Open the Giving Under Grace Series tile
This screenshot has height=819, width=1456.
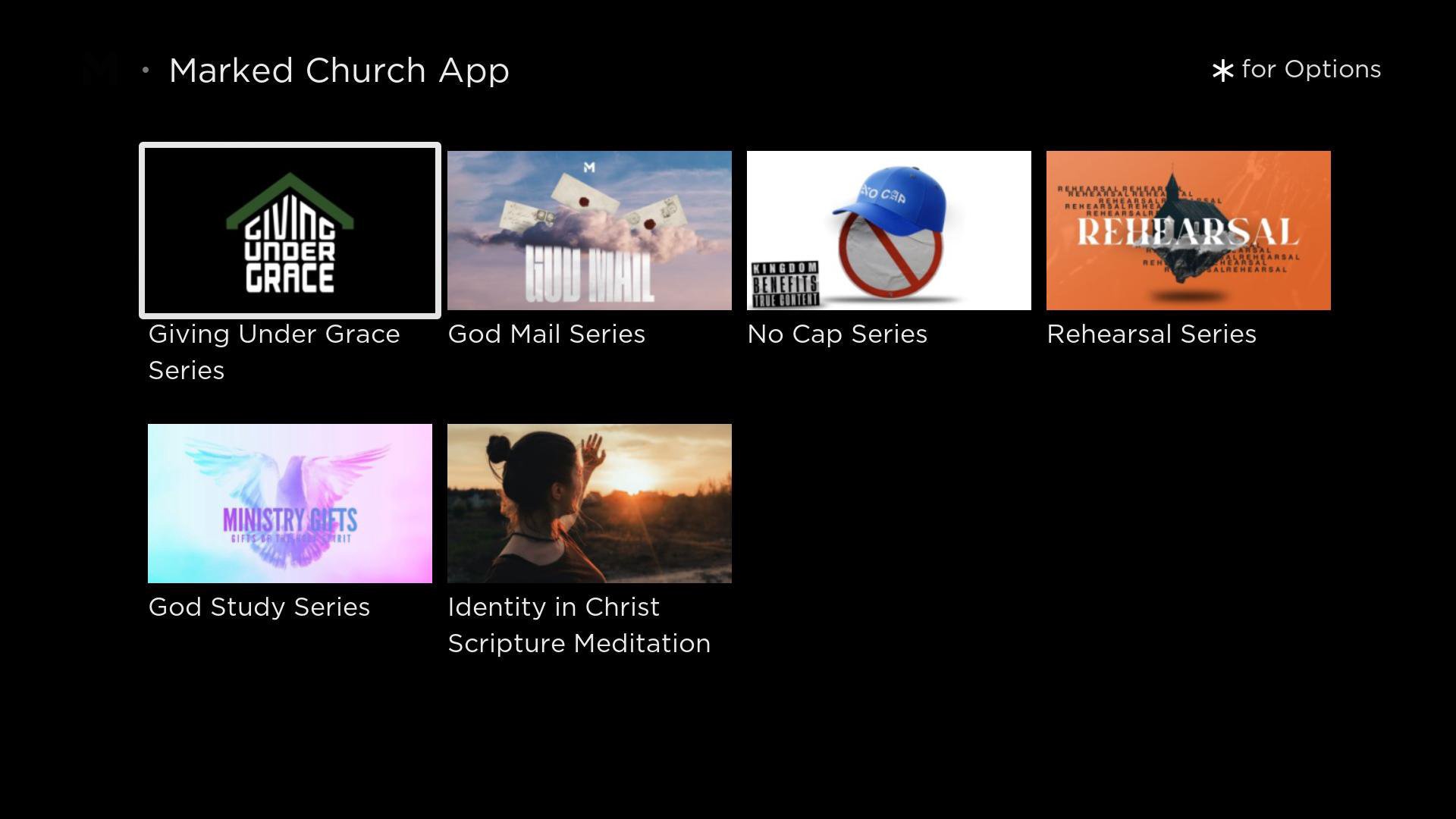(290, 231)
